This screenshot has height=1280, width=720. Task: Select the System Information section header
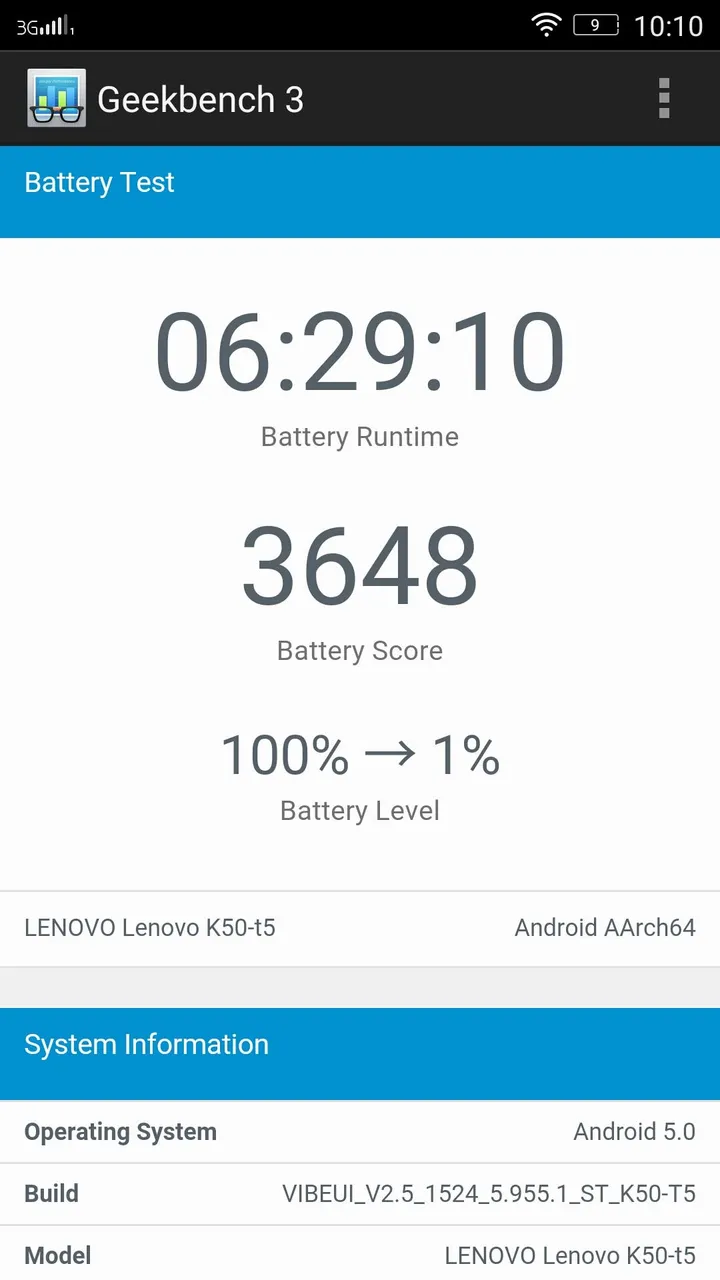pos(146,1044)
